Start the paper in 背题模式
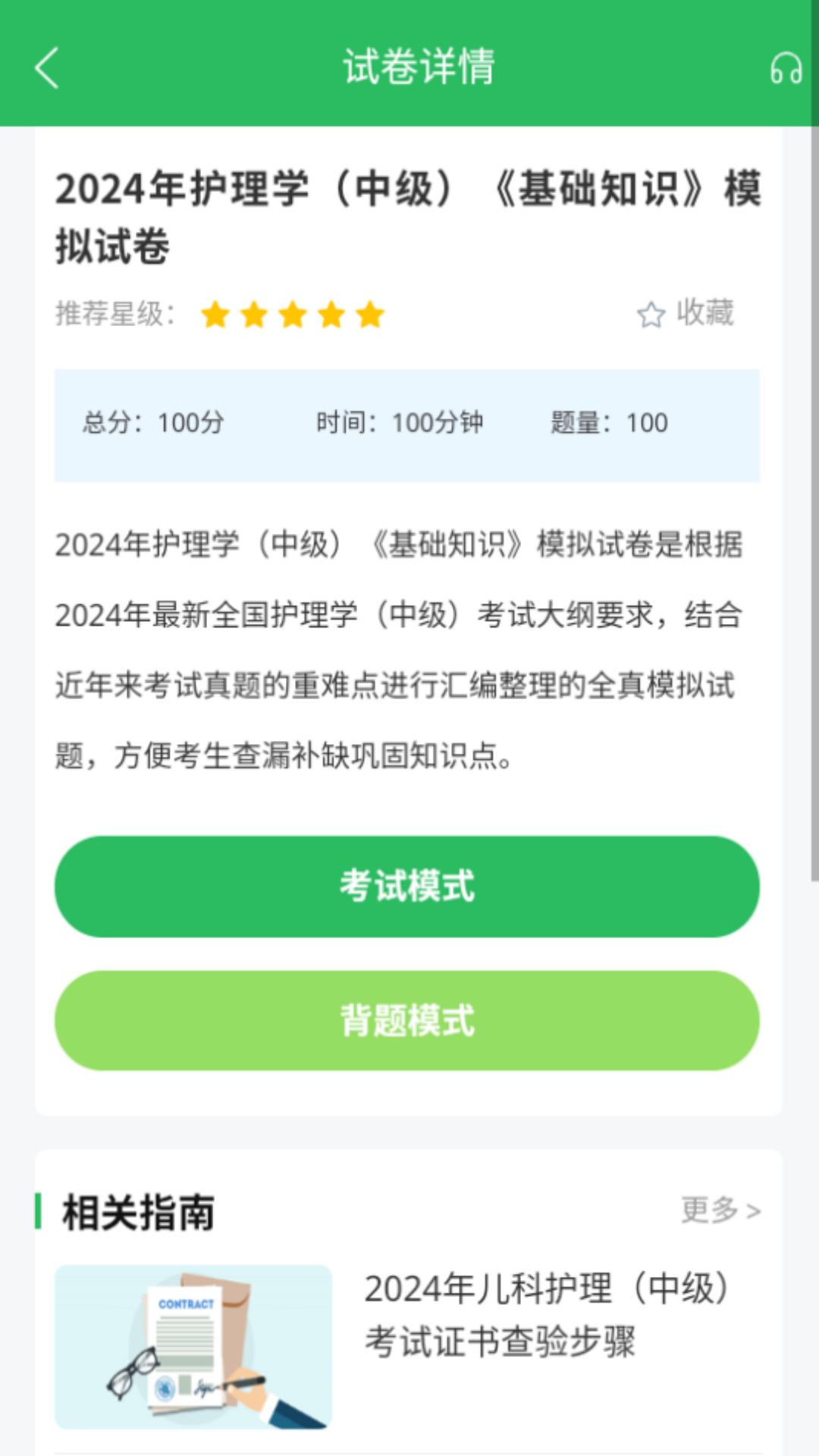The image size is (819, 1456). 407,1021
